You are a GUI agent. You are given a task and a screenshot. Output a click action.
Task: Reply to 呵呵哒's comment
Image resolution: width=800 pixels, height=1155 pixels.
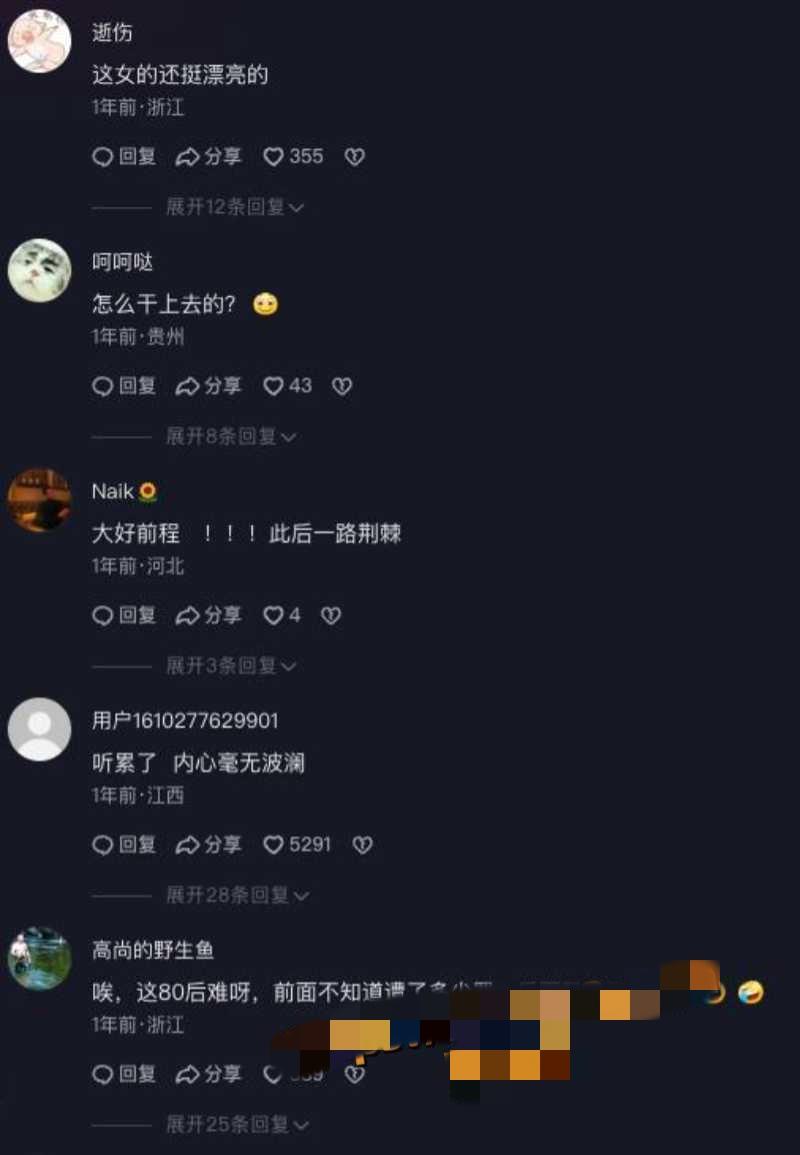click(x=124, y=386)
